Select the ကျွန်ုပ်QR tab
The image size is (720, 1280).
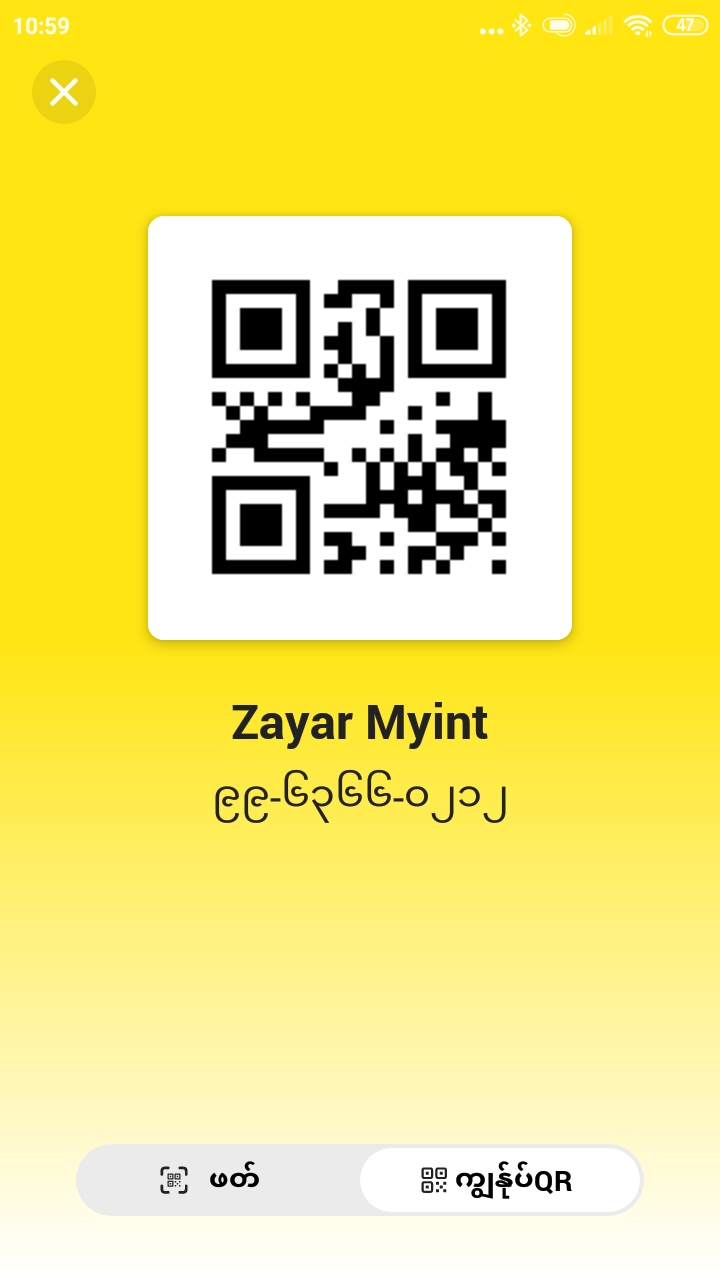click(500, 1180)
